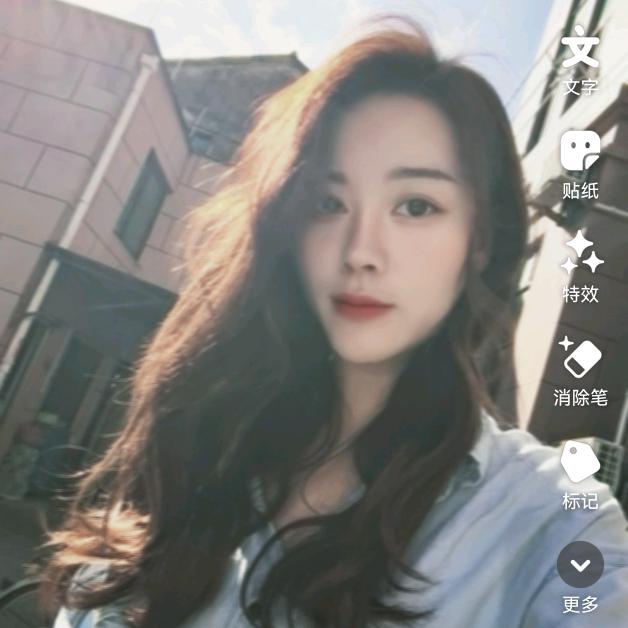The image size is (628, 628).
Task: Expand 更多 for more tools
Action: click(x=580, y=565)
